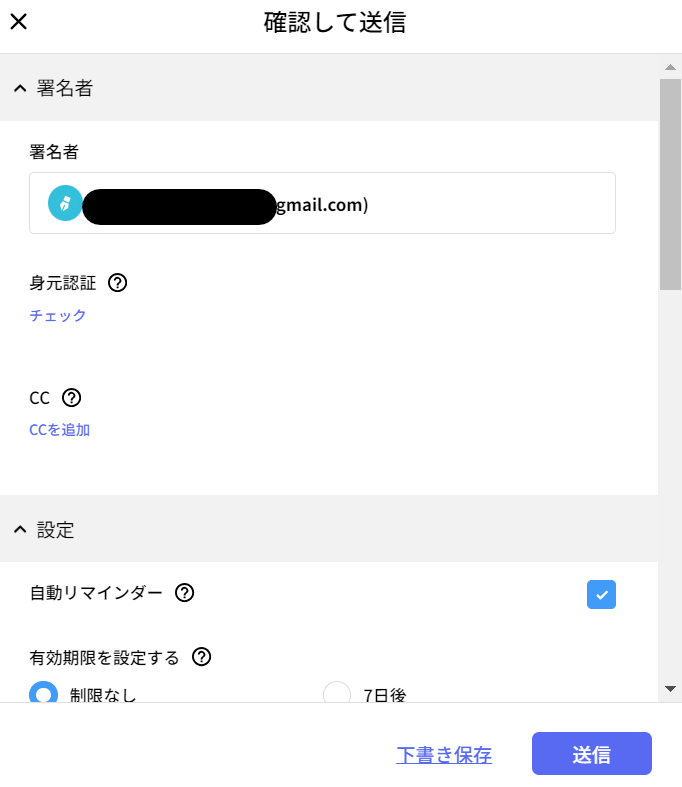Show help for CC

(71, 398)
